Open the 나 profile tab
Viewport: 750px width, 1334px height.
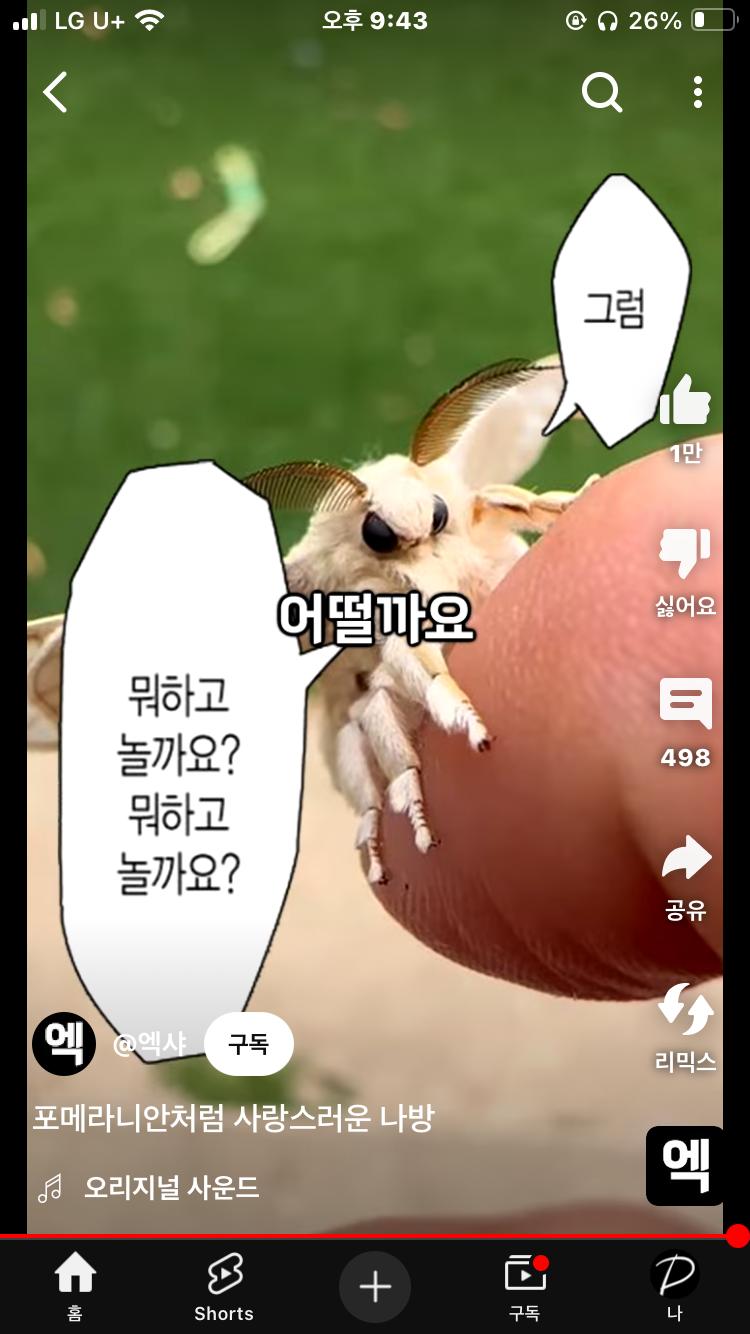coord(674,1286)
